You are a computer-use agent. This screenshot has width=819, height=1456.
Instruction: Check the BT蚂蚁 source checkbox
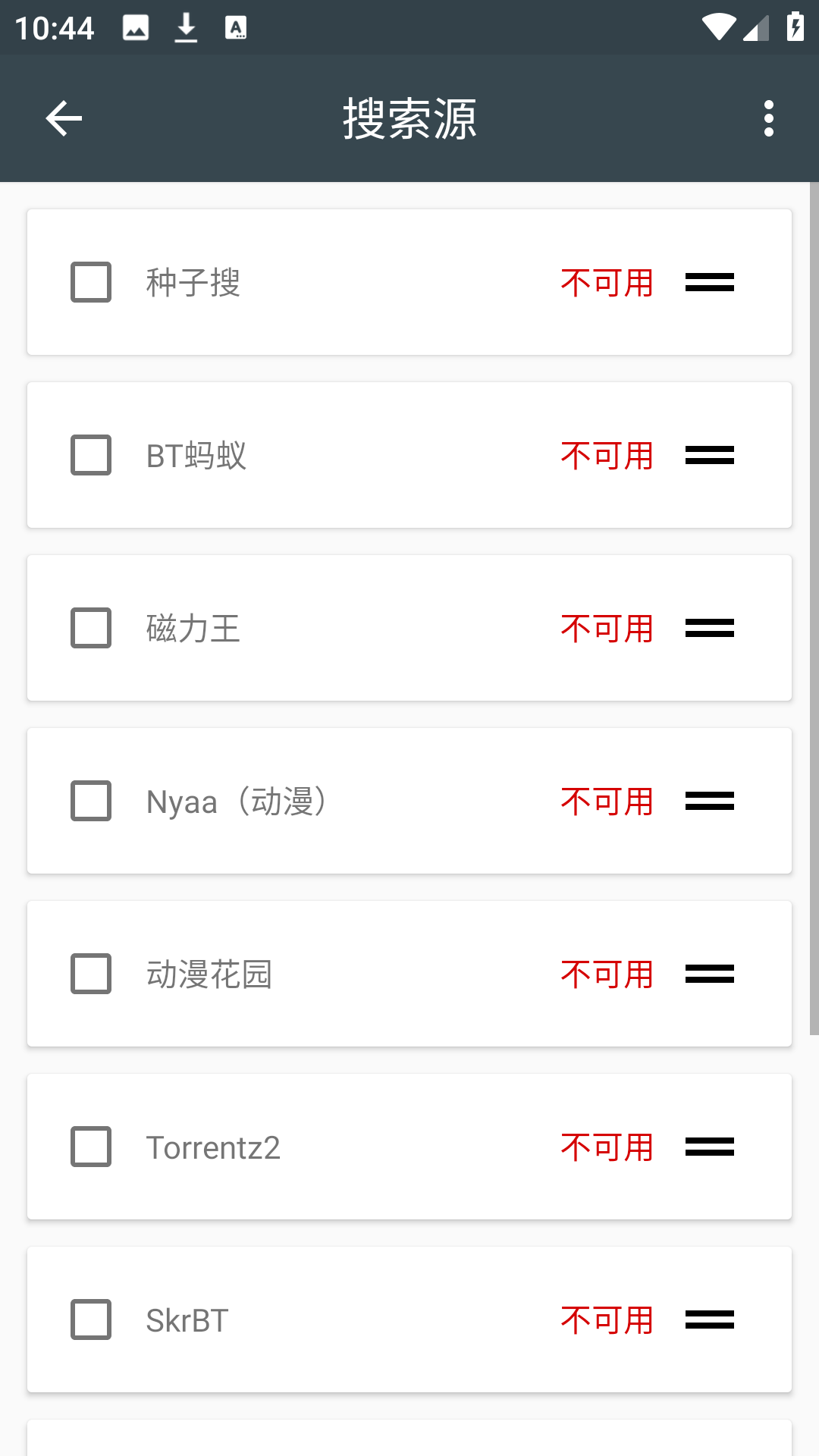pyautogui.click(x=90, y=455)
